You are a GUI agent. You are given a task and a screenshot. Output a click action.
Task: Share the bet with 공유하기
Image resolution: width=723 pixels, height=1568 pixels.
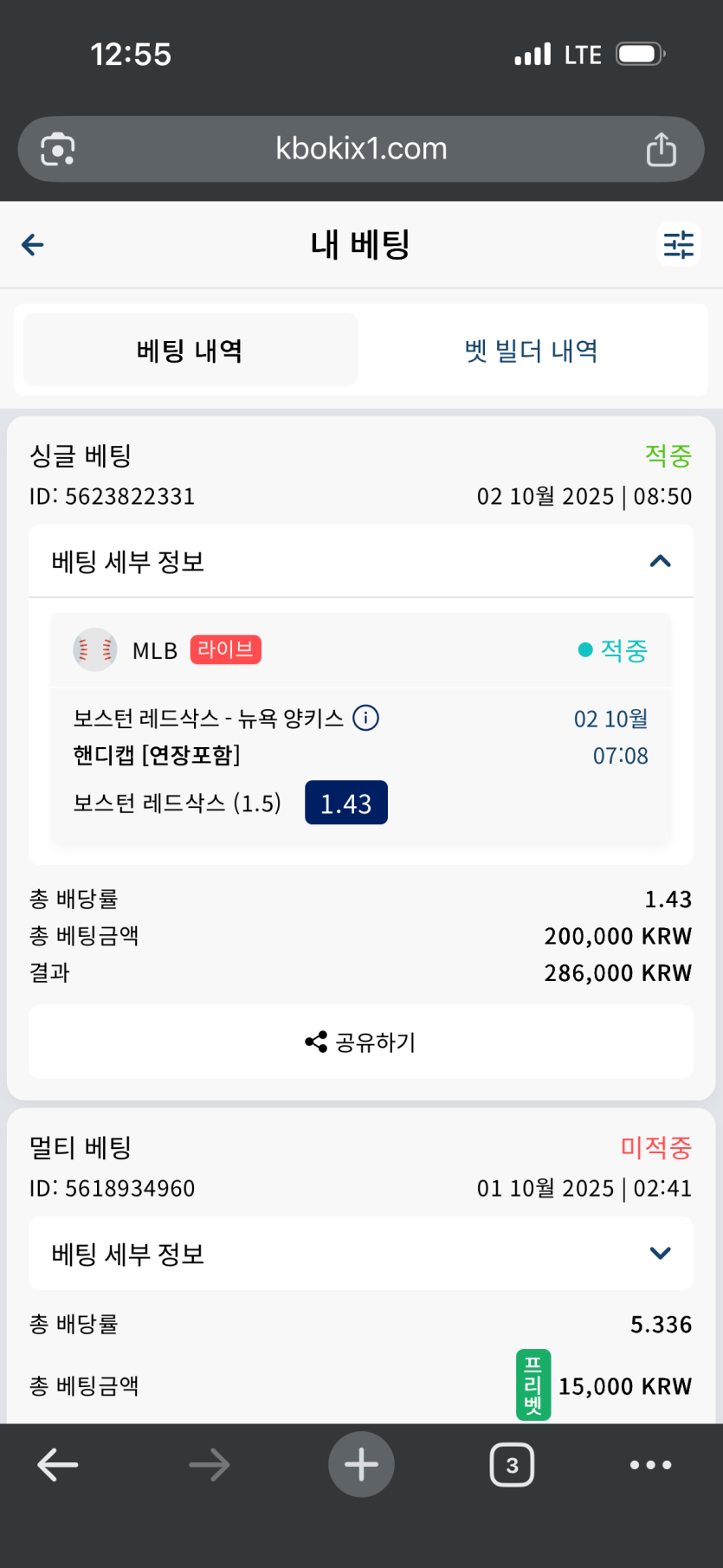[361, 1042]
